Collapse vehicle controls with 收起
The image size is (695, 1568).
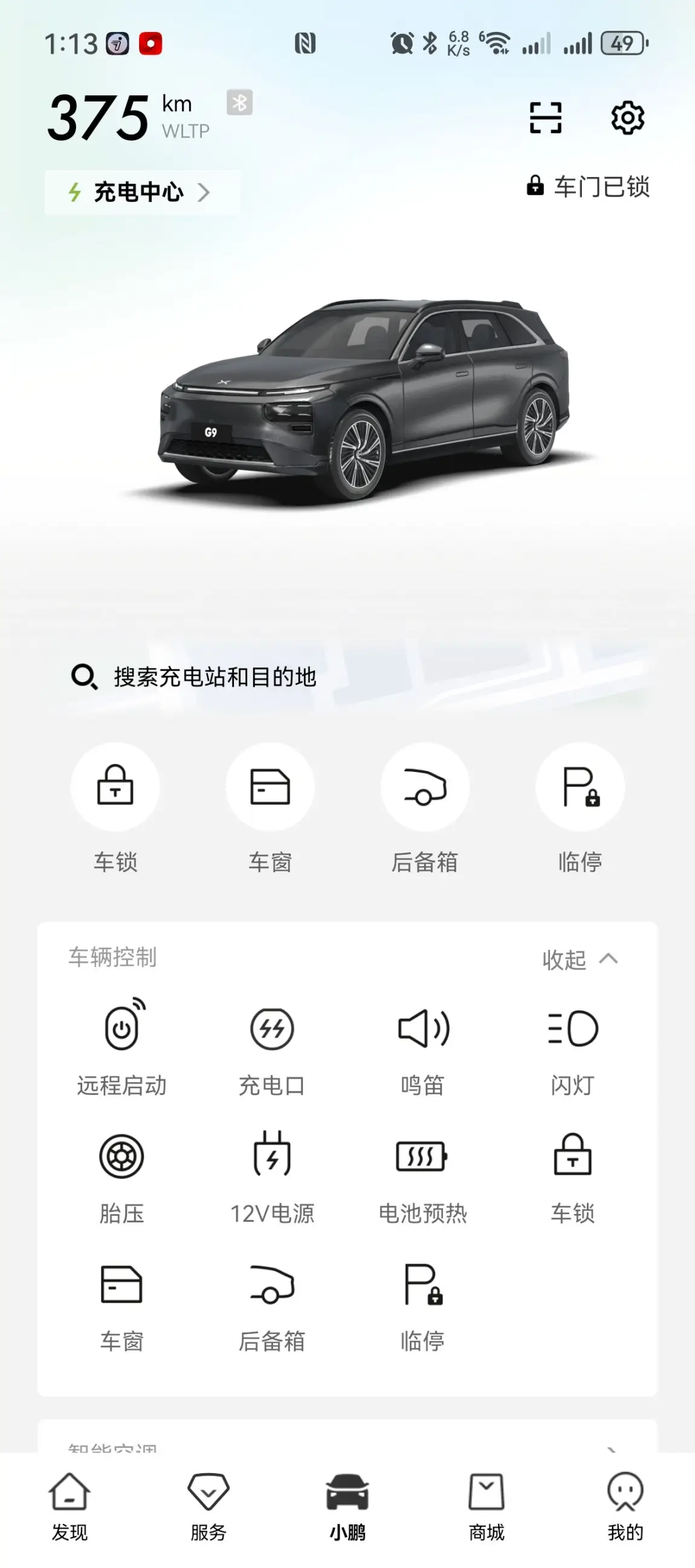tap(581, 959)
